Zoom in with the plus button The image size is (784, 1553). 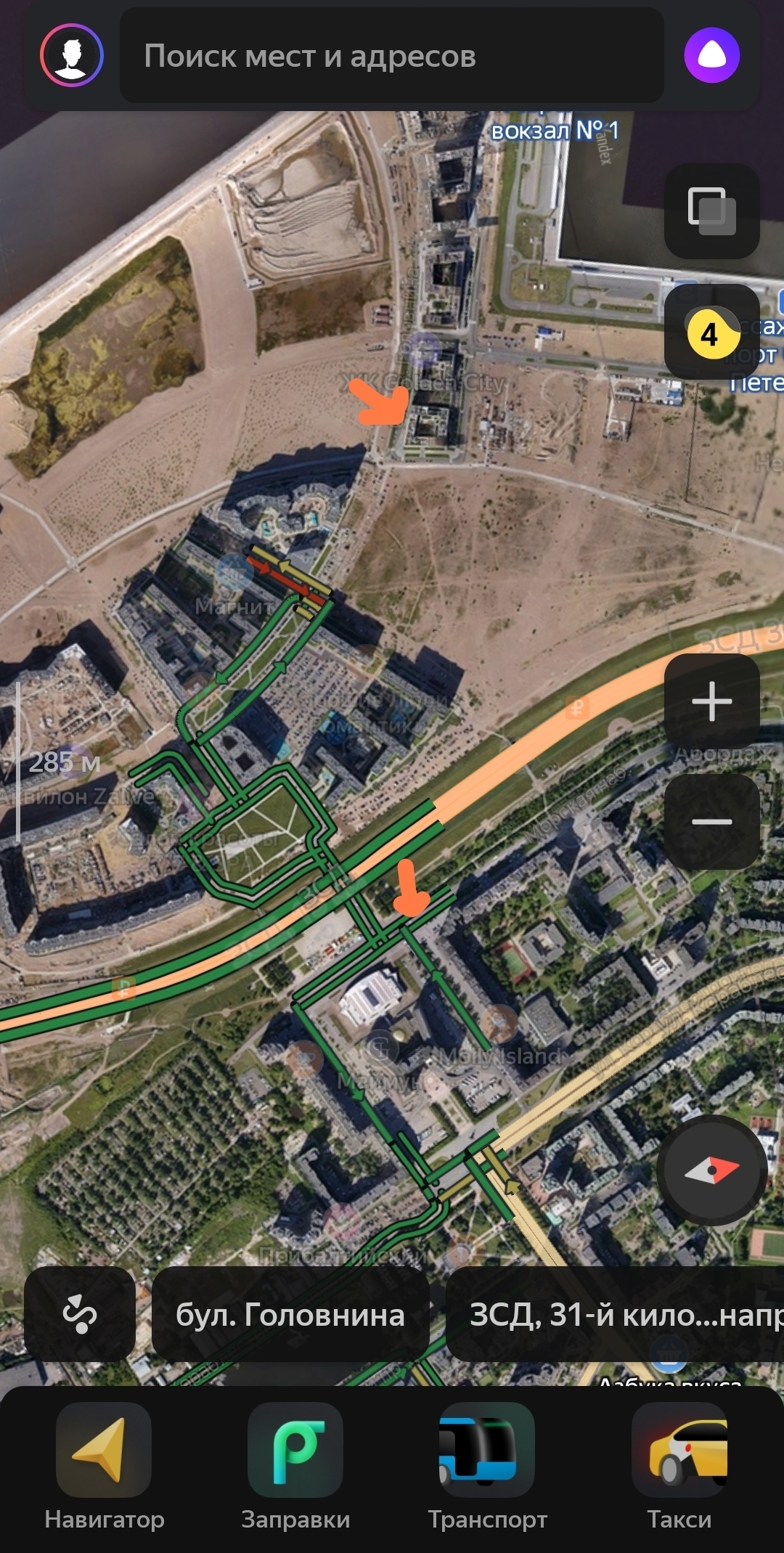(711, 701)
